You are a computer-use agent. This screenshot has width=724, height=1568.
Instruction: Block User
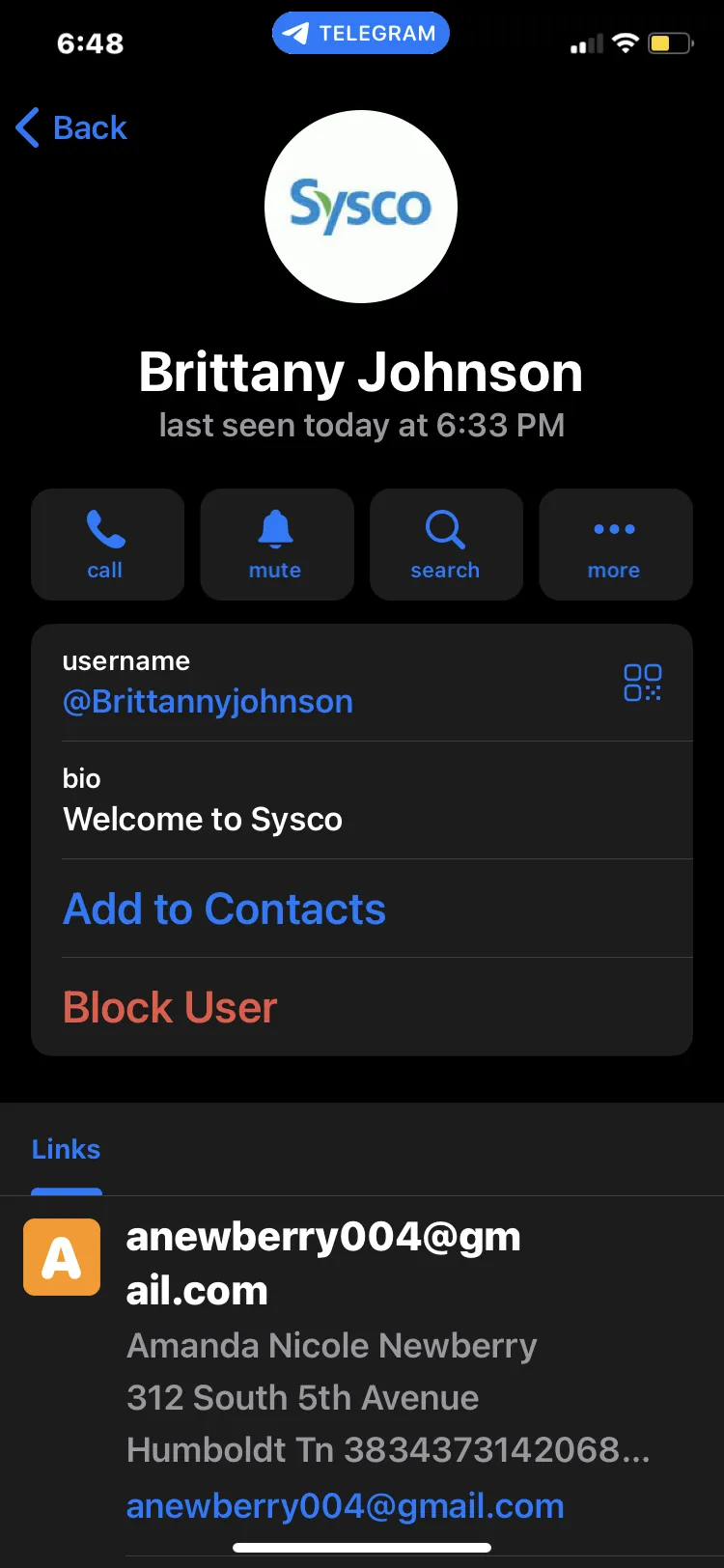(x=170, y=1007)
